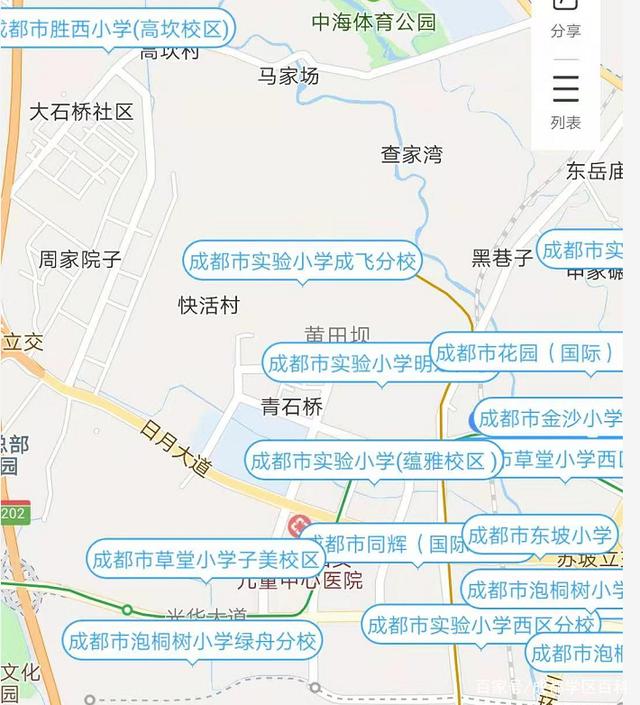Open the 列表 list view
This screenshot has height=705, width=640.
click(x=565, y=102)
